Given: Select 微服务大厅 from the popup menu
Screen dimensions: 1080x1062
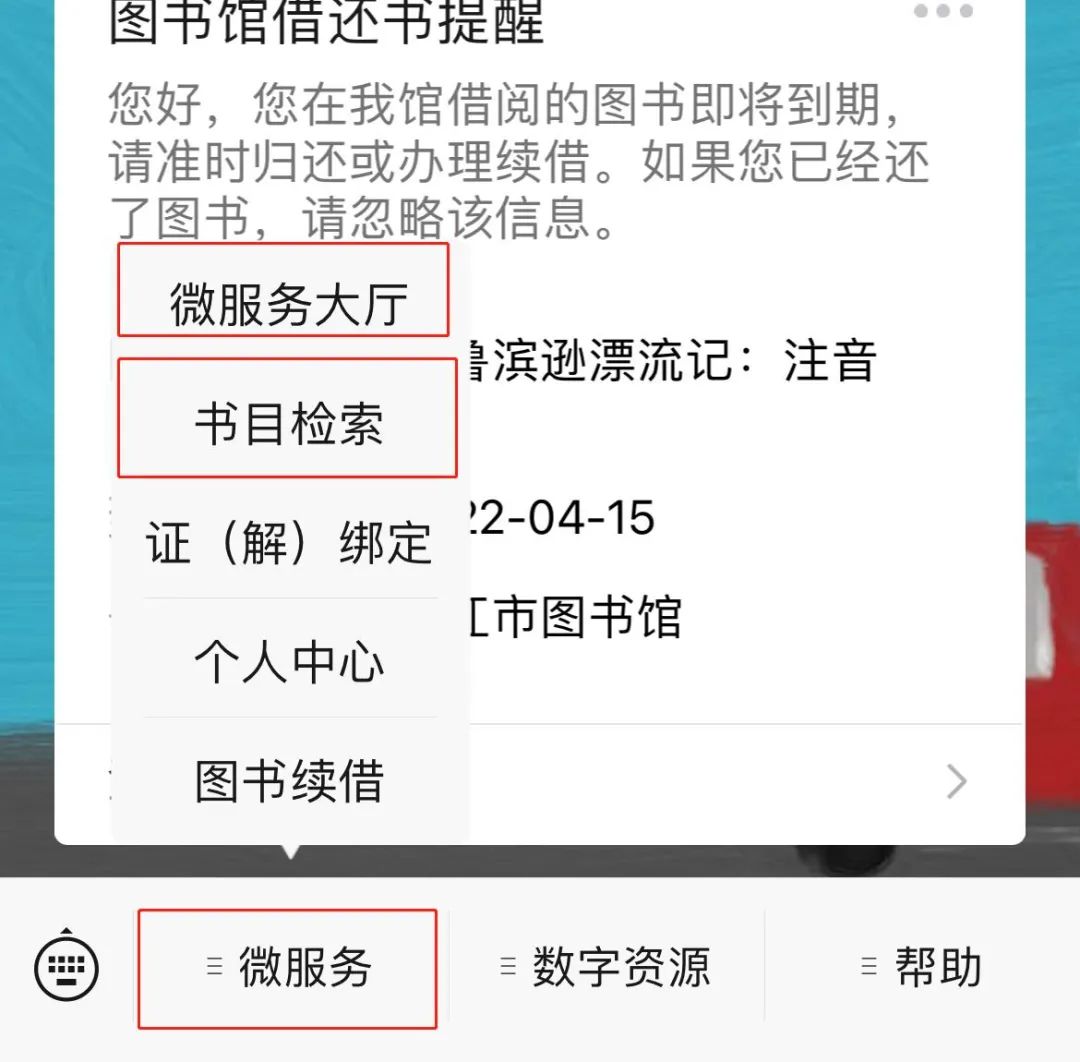Looking at the screenshot, I should pyautogui.click(x=288, y=304).
